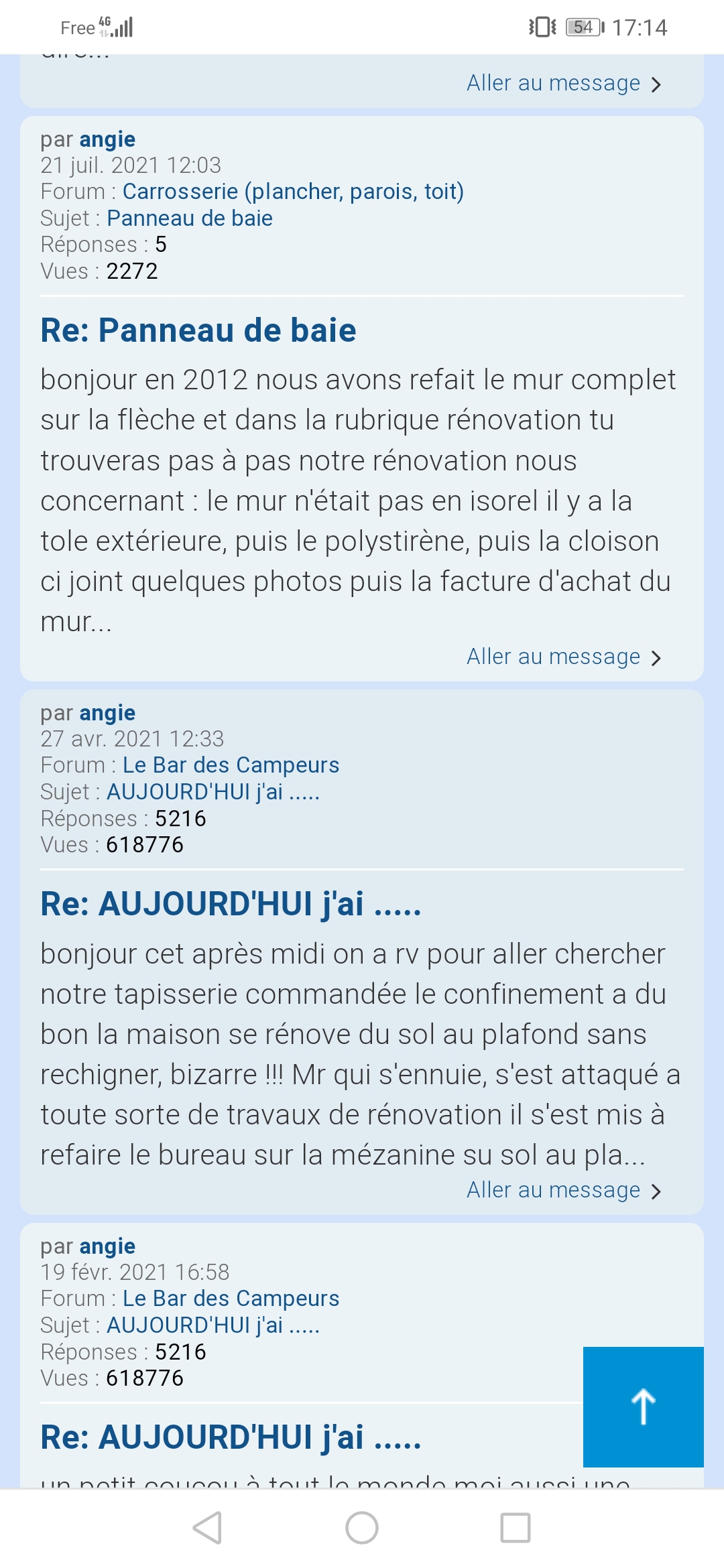Open the 19 févr. title Re: AUJOURD'HUI j'ai
Image resolution: width=724 pixels, height=1568 pixels.
pyautogui.click(x=231, y=1437)
